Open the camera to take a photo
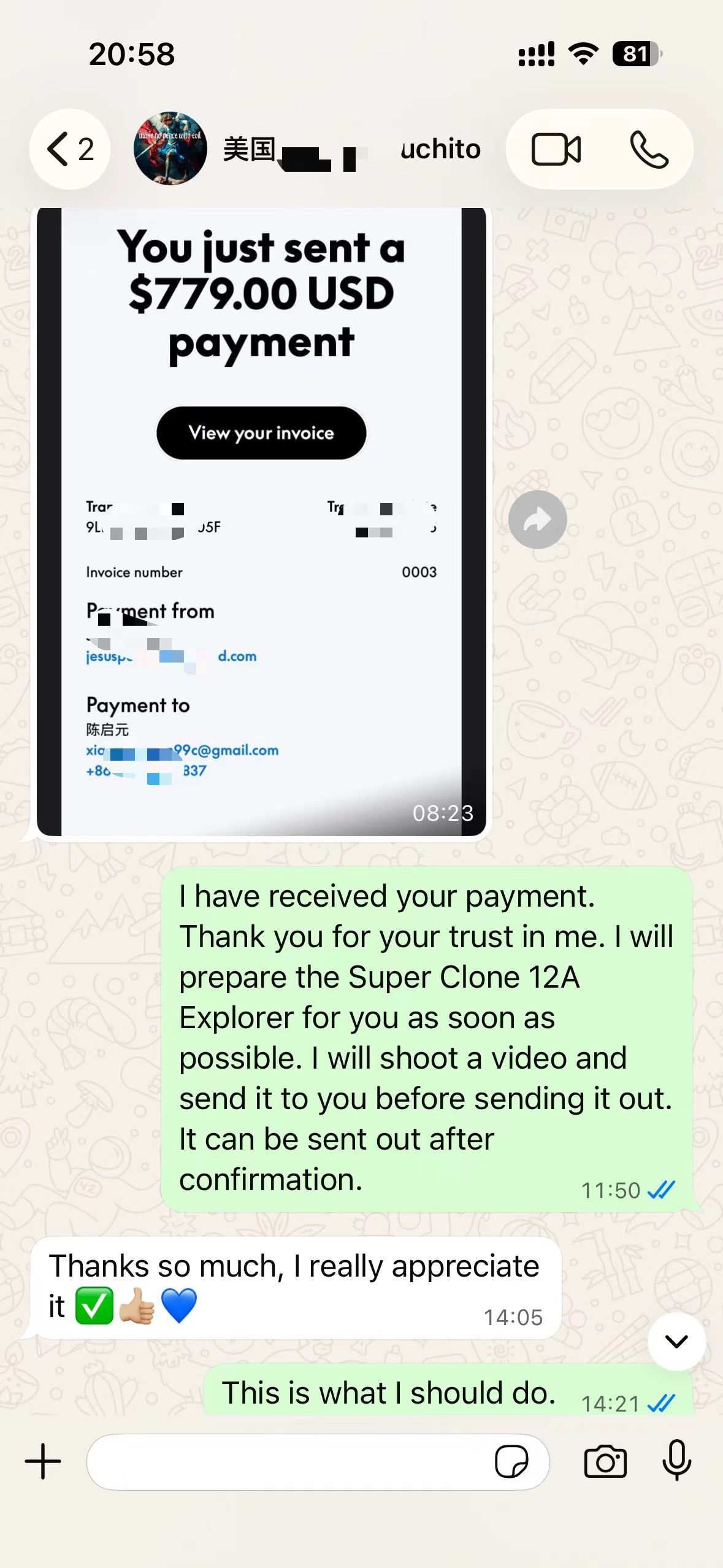 (605, 1462)
